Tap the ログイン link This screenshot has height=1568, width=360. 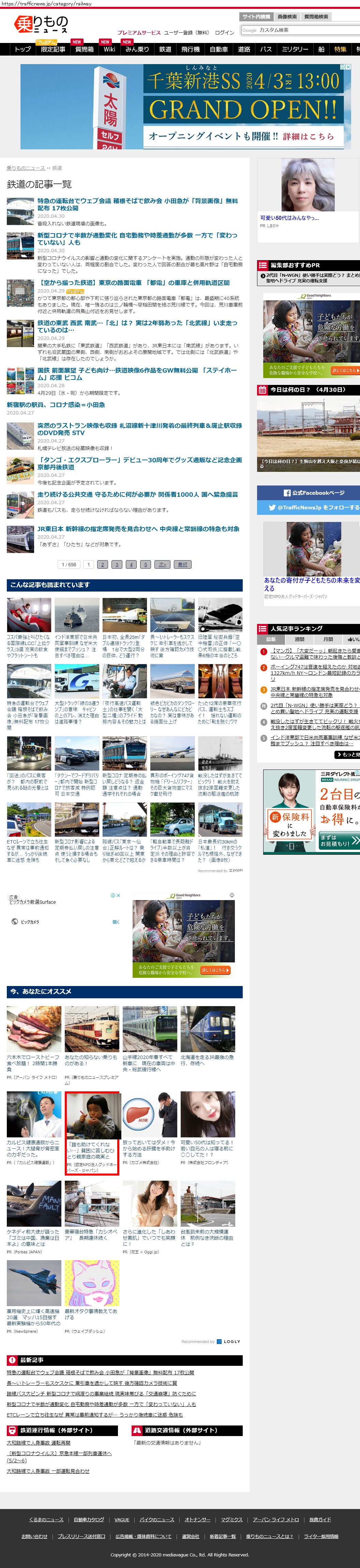coord(224,33)
